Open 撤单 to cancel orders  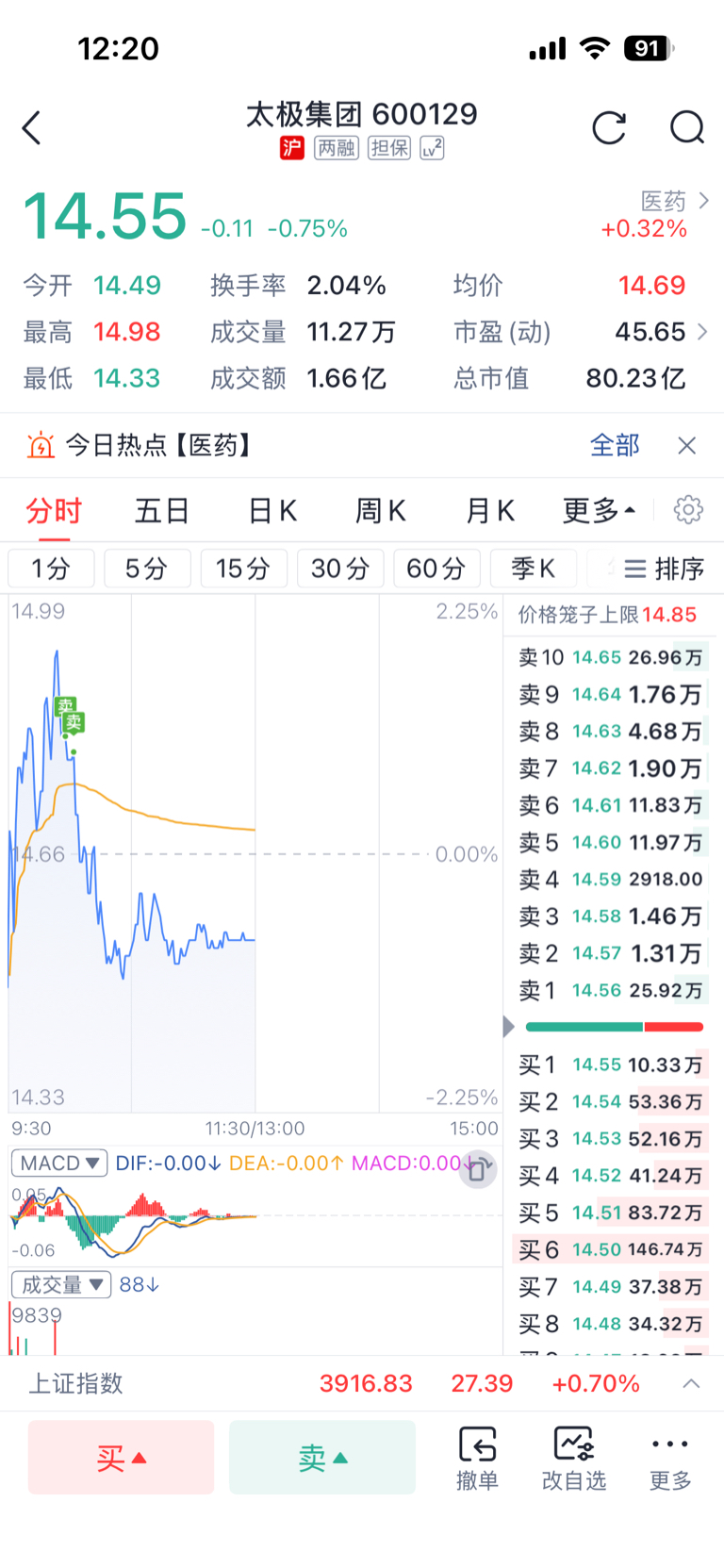pos(477,1458)
